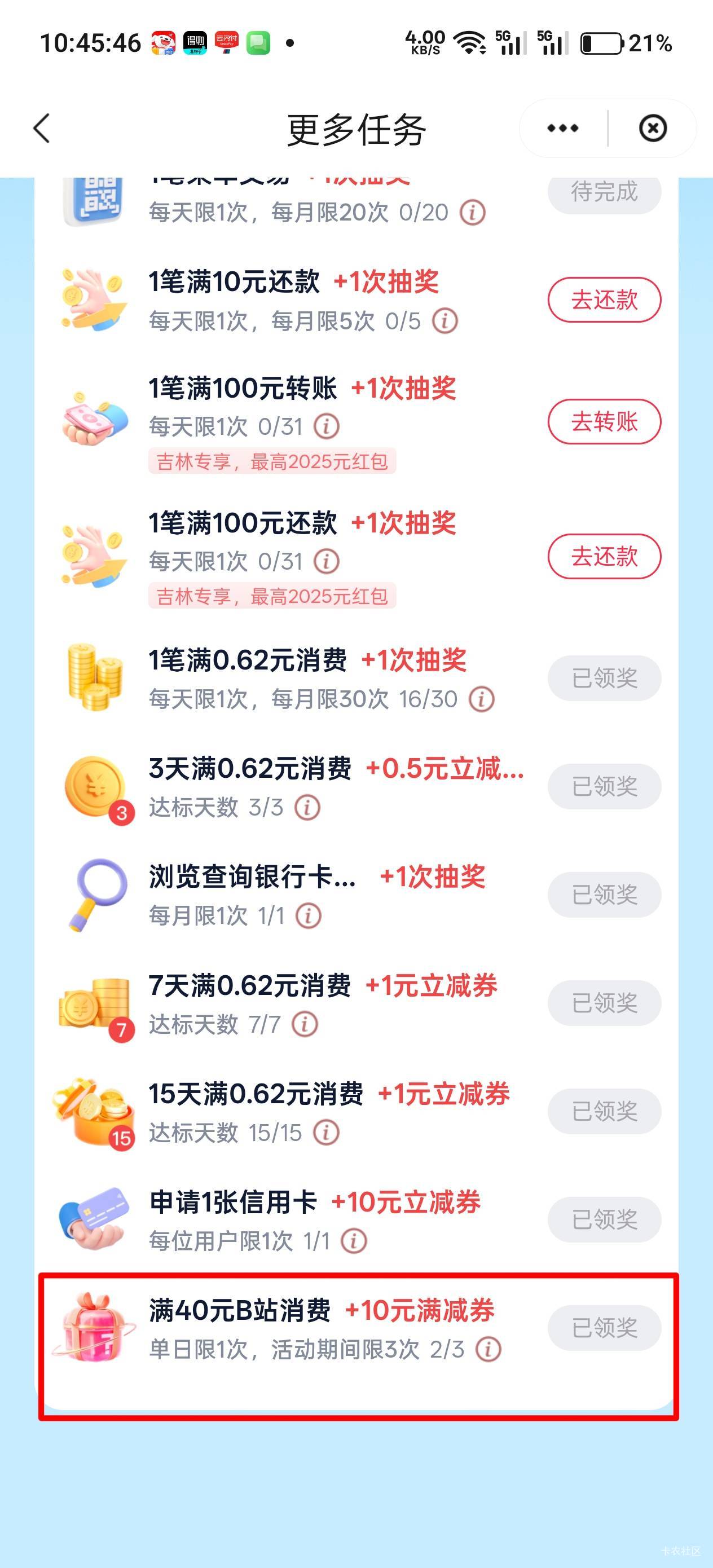Image resolution: width=713 pixels, height=1568 pixels.
Task: View info for the 7天满0.62元消费 task
Action: tap(305, 1024)
